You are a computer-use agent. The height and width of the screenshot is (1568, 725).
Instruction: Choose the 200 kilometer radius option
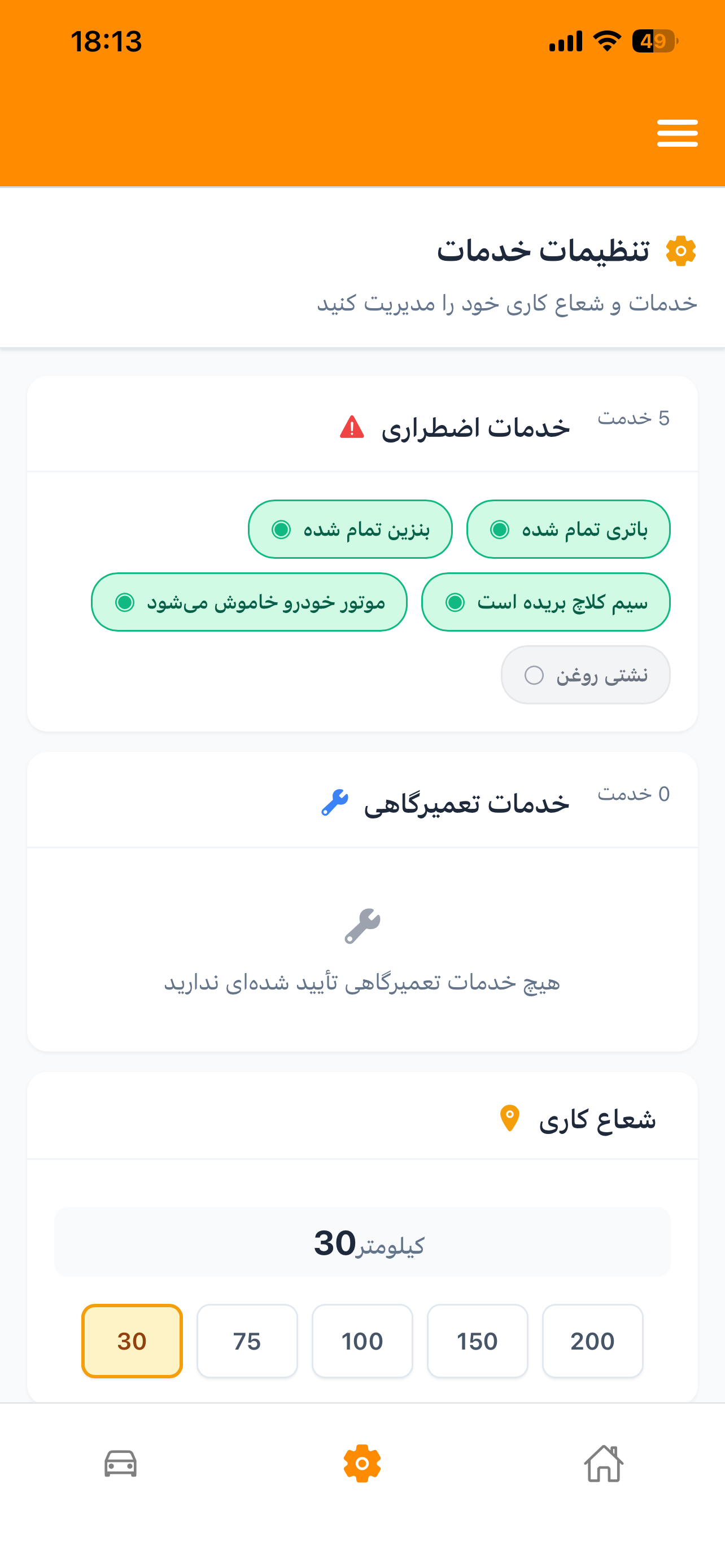pyautogui.click(x=592, y=1341)
